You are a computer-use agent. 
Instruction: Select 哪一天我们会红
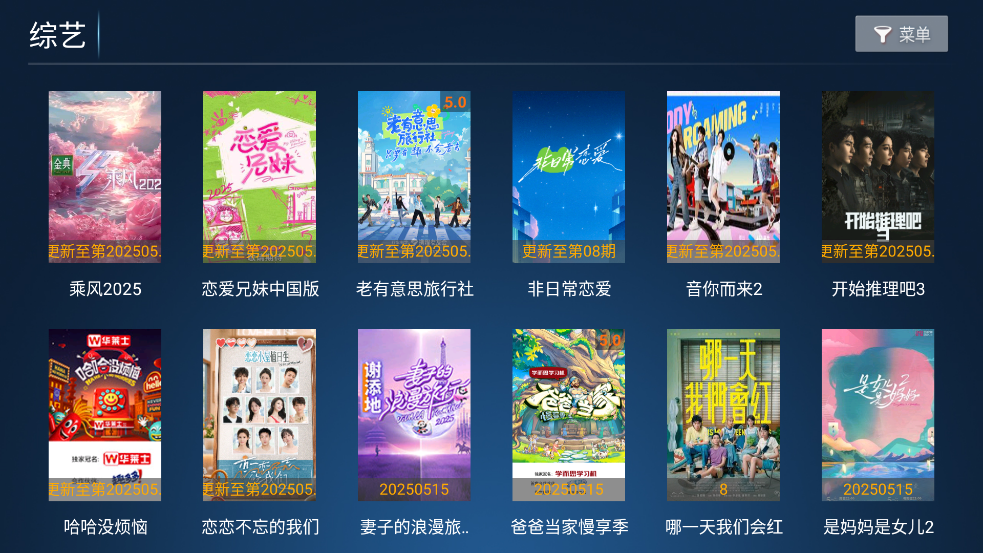(x=723, y=415)
